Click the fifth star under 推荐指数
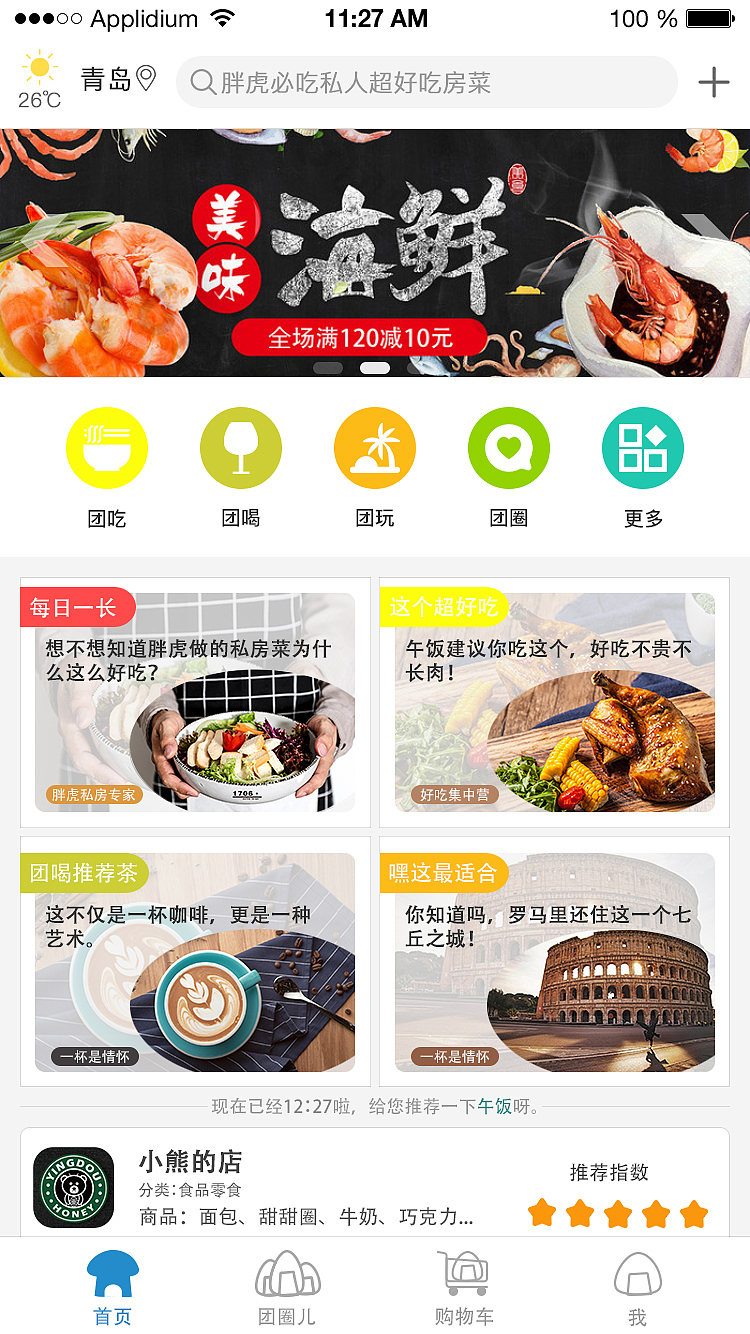 [x=692, y=1213]
